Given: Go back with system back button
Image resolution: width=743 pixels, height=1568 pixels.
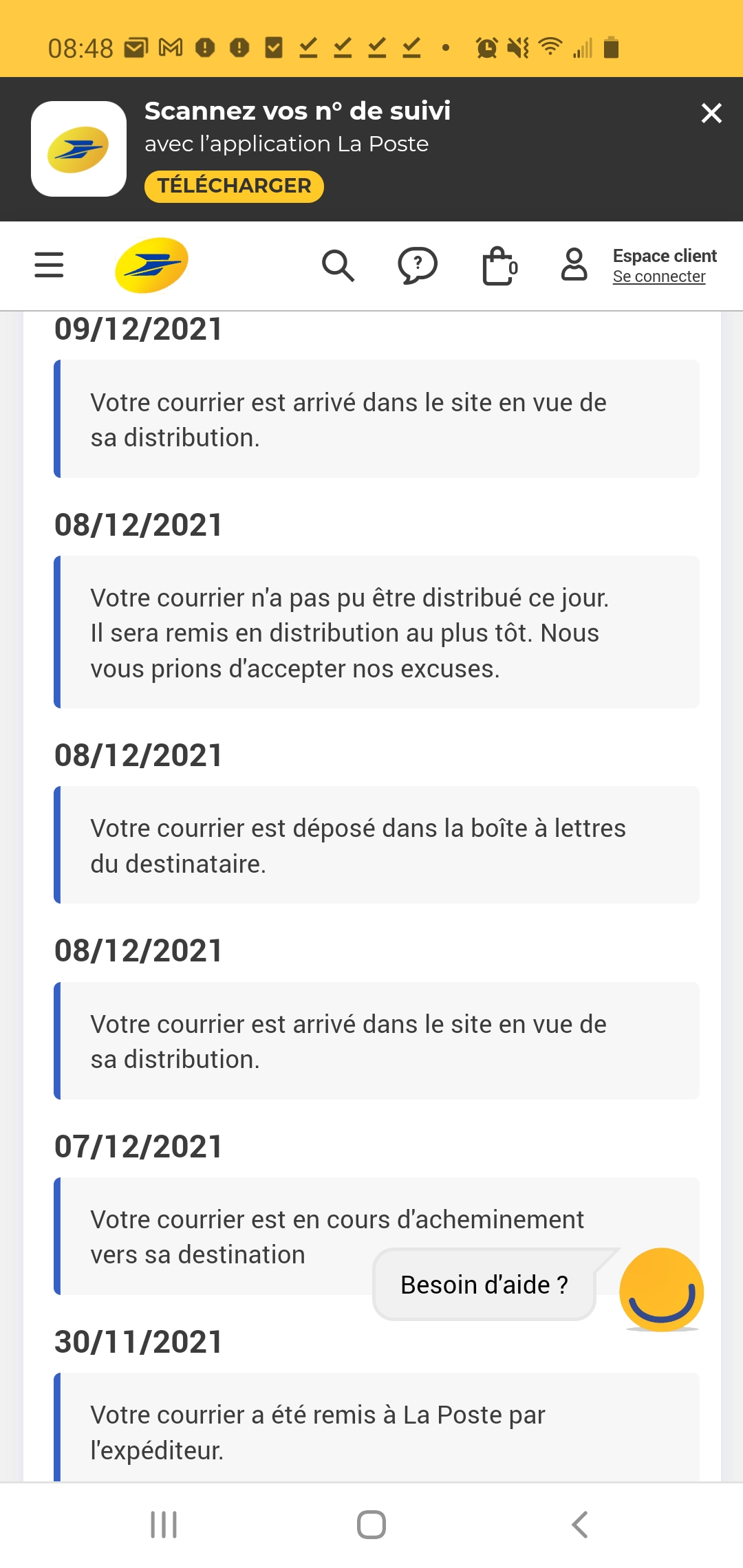Looking at the screenshot, I should pos(579,1525).
